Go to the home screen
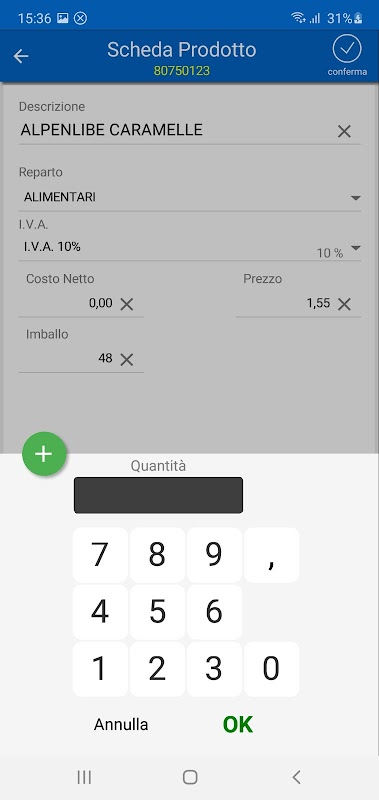 (190, 777)
